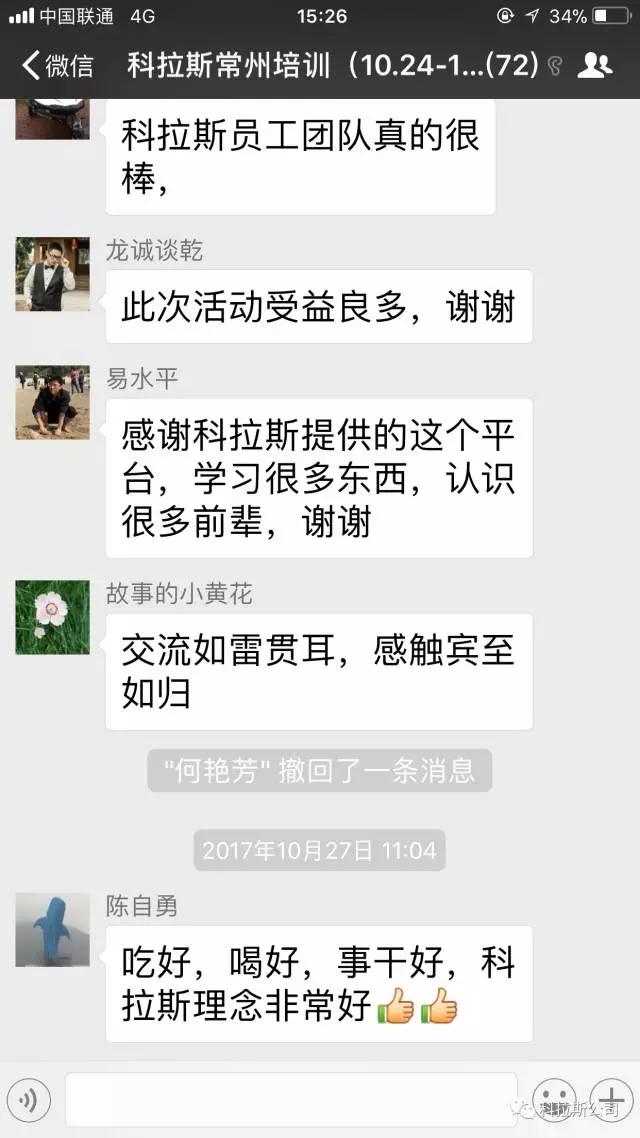Open 陈自勇's profile avatar

coord(52,929)
